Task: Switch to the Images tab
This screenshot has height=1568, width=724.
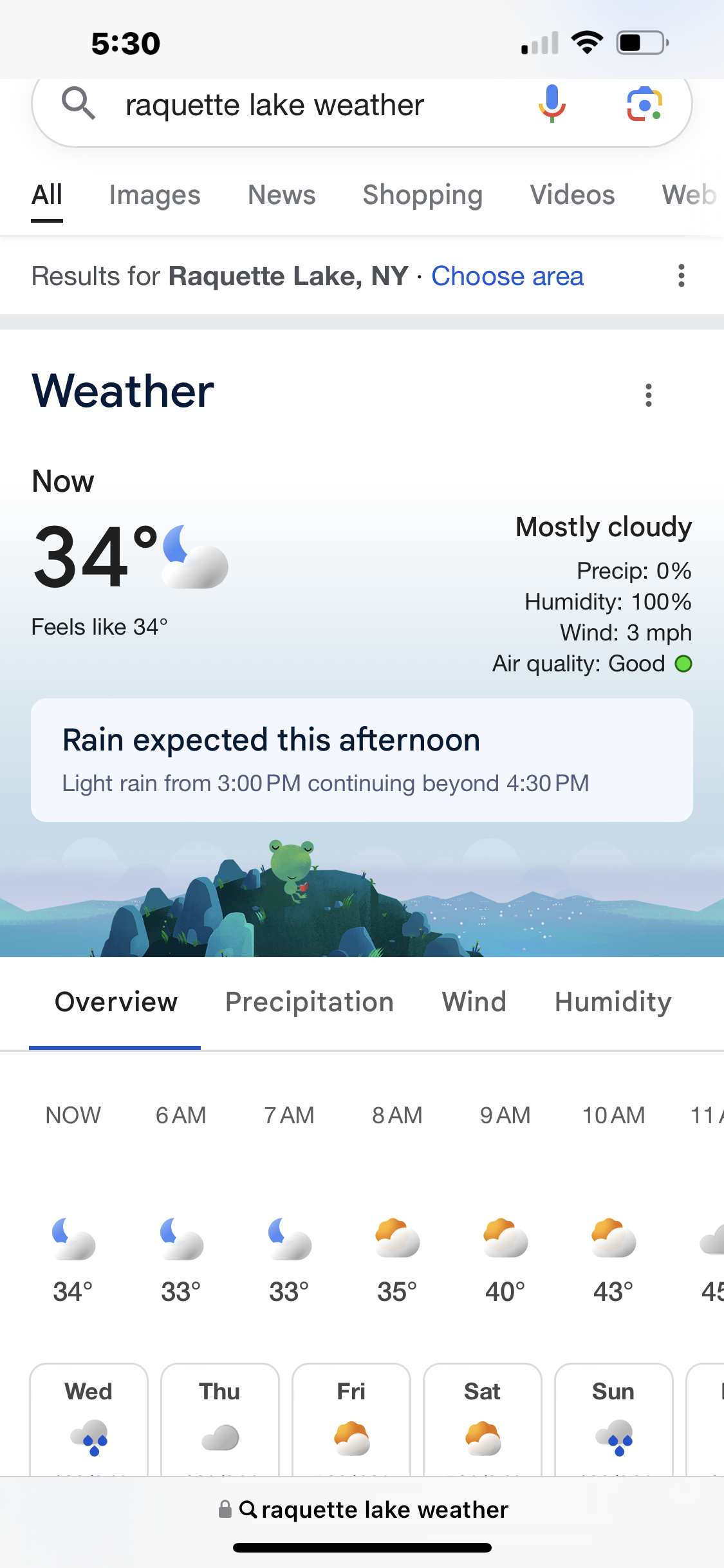Action: click(154, 195)
